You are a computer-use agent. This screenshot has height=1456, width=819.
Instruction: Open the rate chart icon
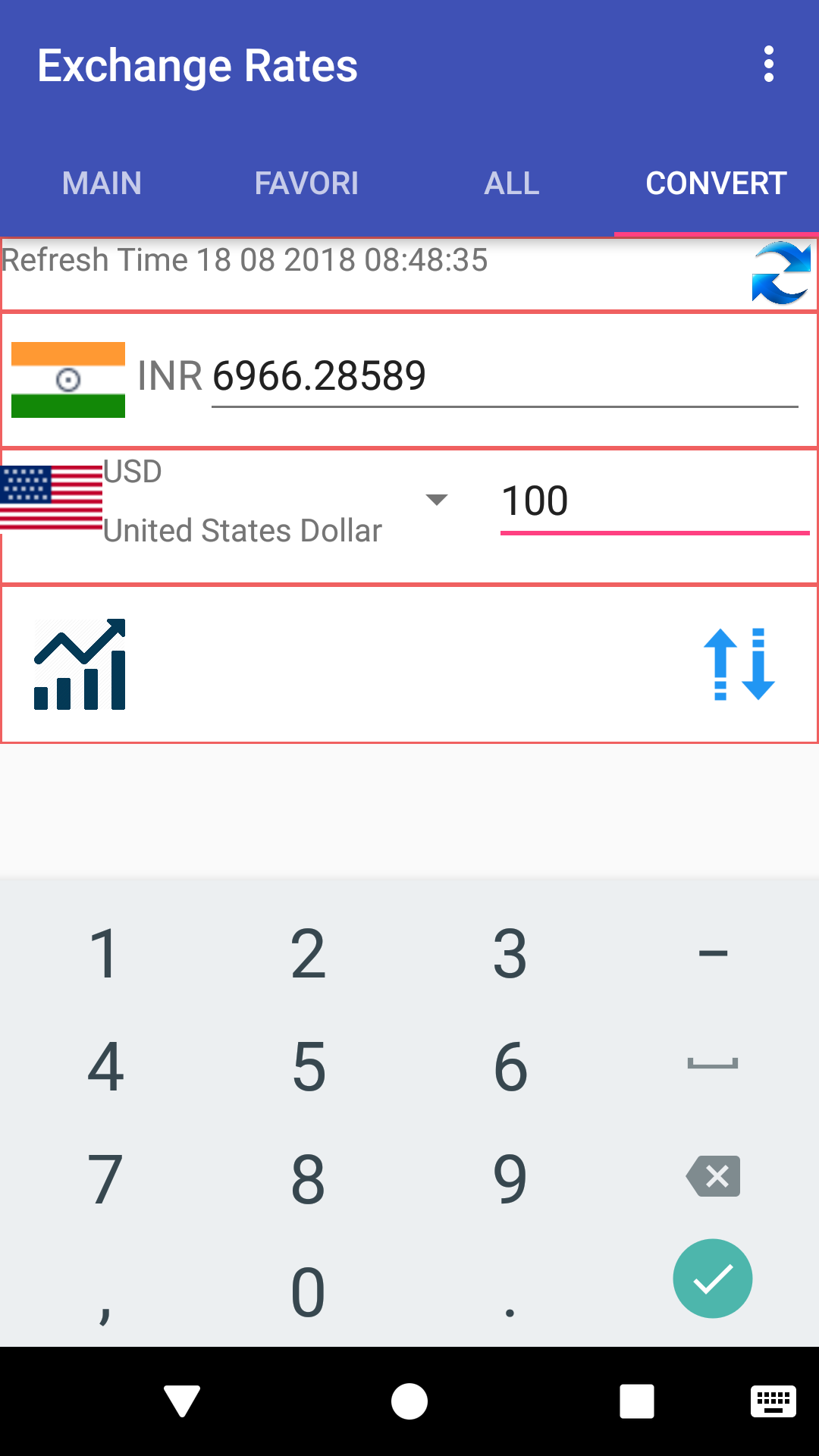coord(80,664)
